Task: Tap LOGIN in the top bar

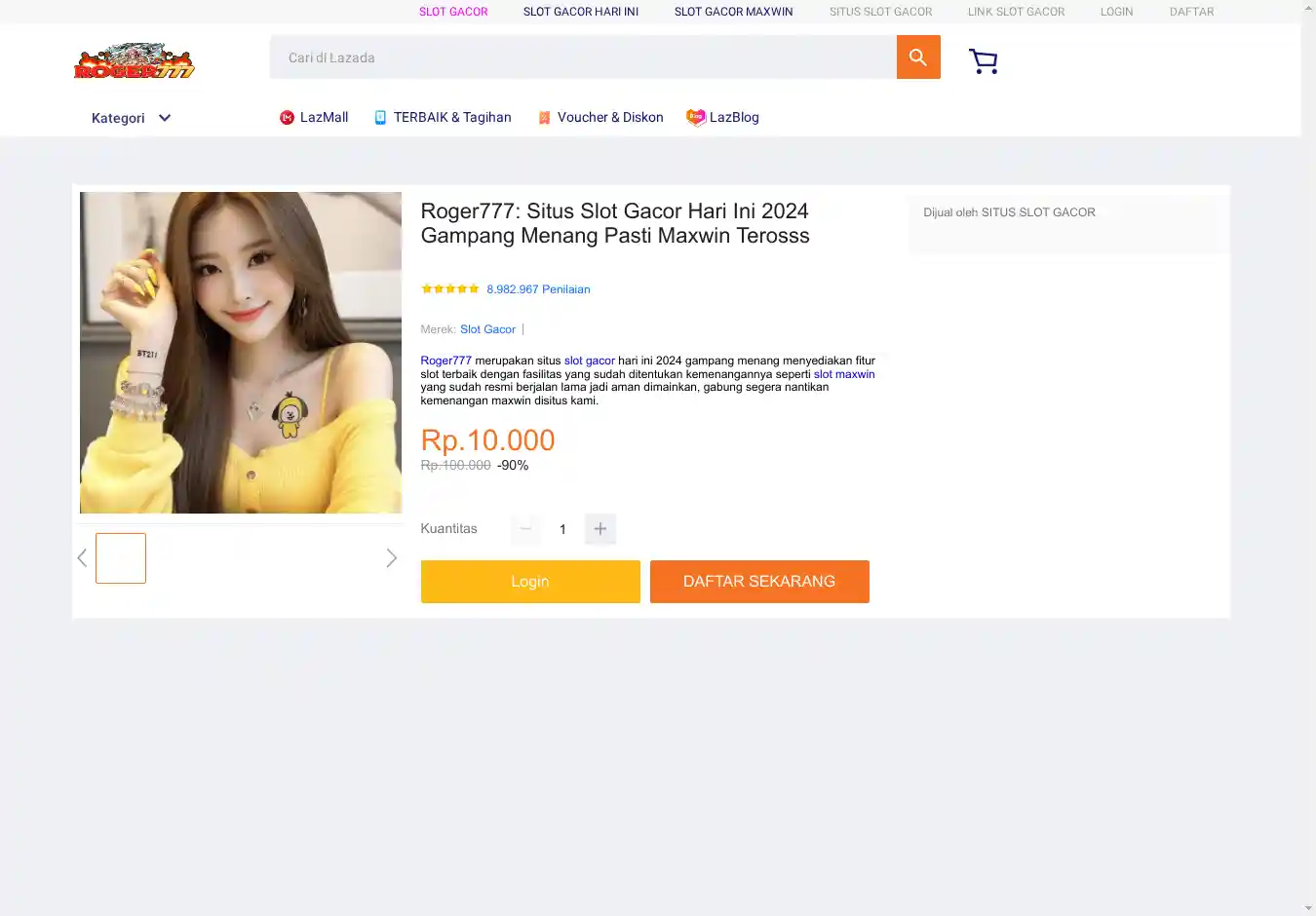Action: coord(1116,12)
